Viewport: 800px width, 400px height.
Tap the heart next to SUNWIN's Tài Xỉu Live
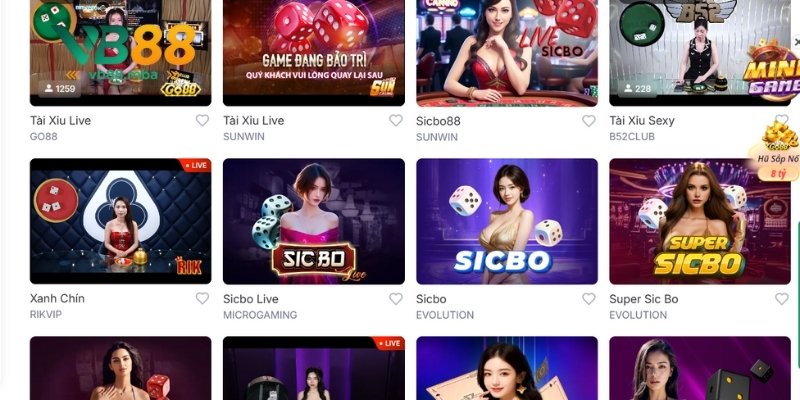point(395,120)
